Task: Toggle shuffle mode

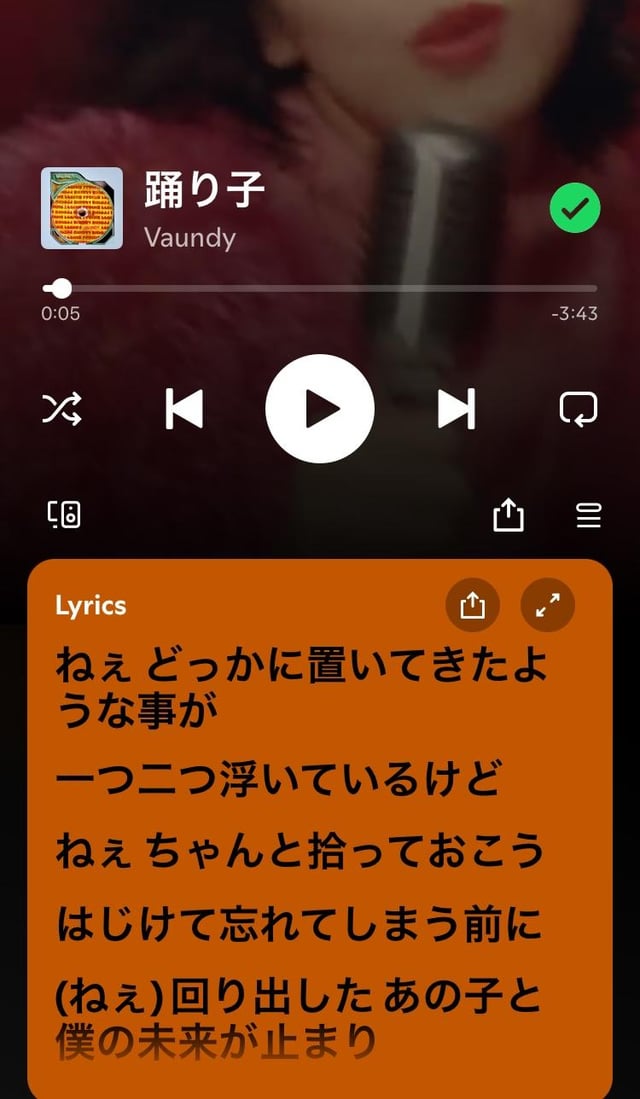Action: tap(62, 409)
